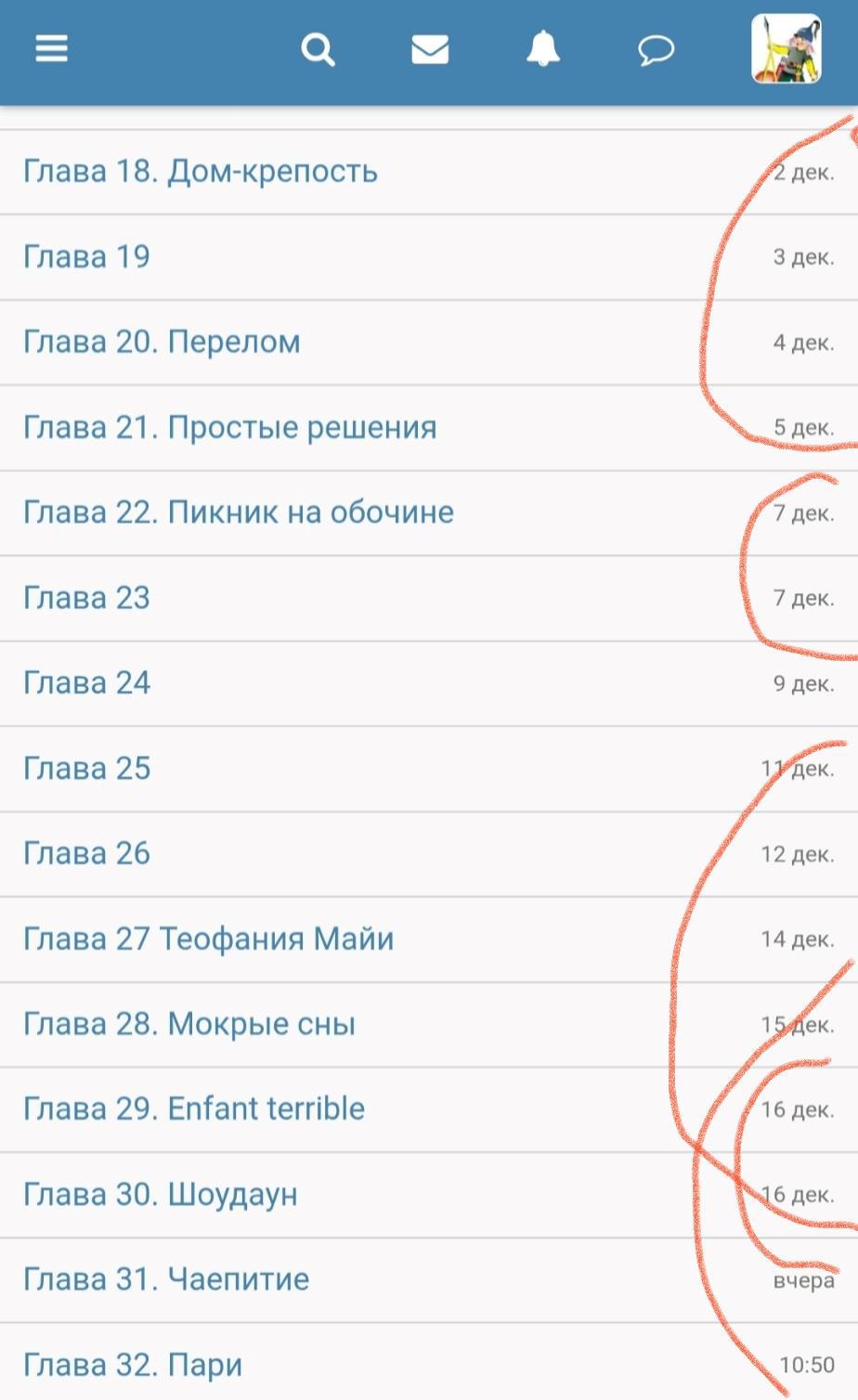Open Глава 27 Теофания Майи
The image size is (858, 1400).
coord(208,939)
